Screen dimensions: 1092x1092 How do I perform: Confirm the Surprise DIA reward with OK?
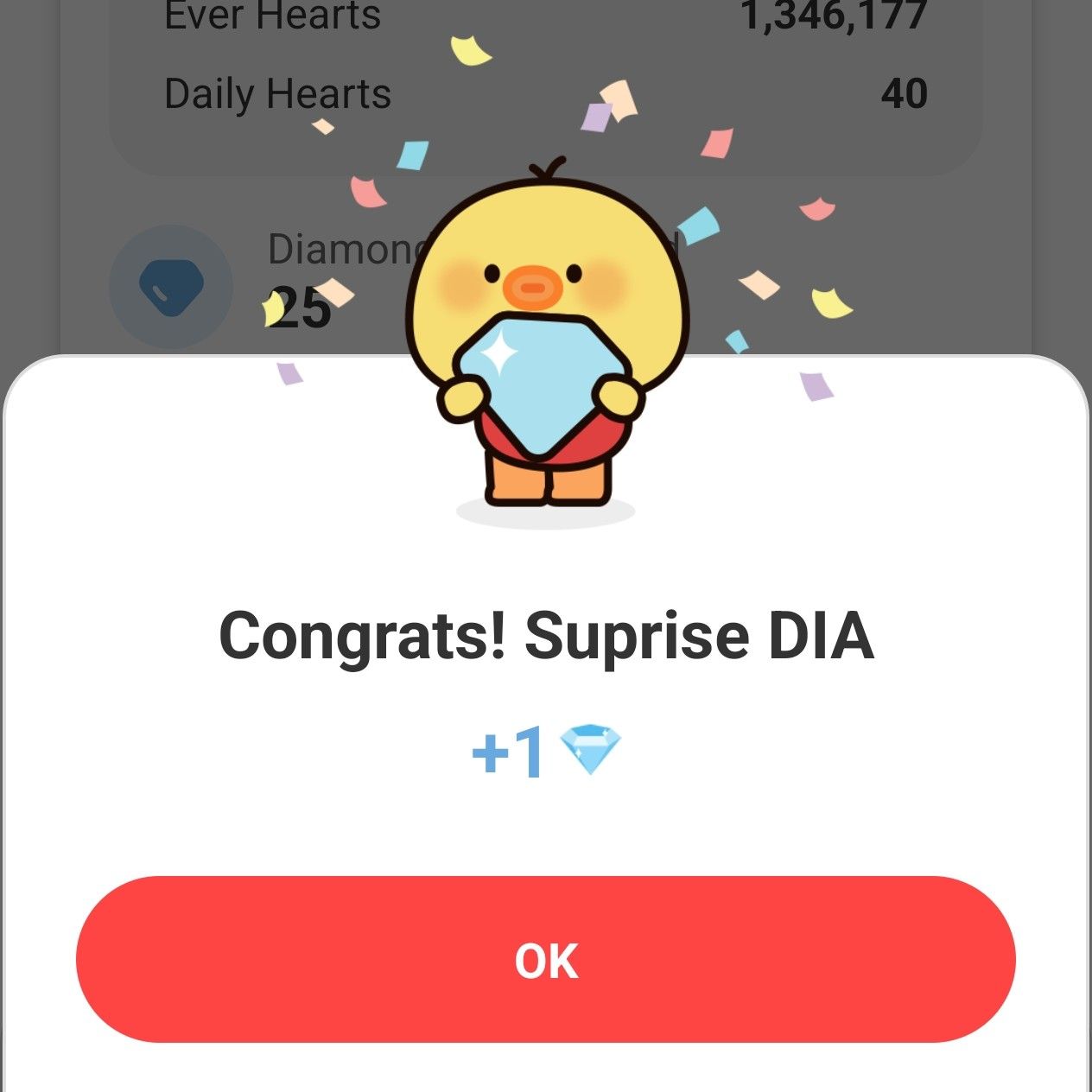pyautogui.click(x=545, y=959)
